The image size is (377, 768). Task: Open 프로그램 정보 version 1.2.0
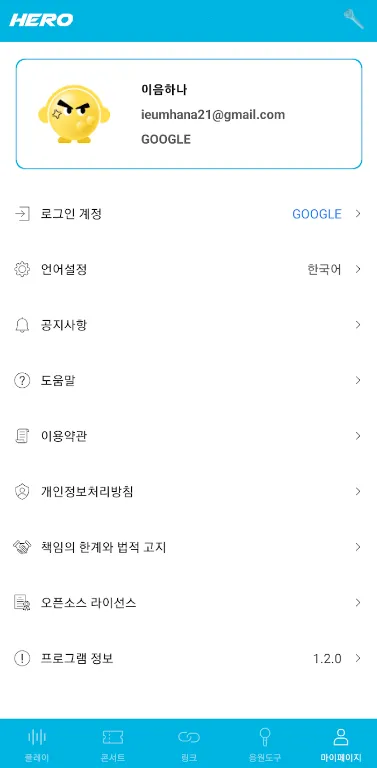click(x=188, y=658)
